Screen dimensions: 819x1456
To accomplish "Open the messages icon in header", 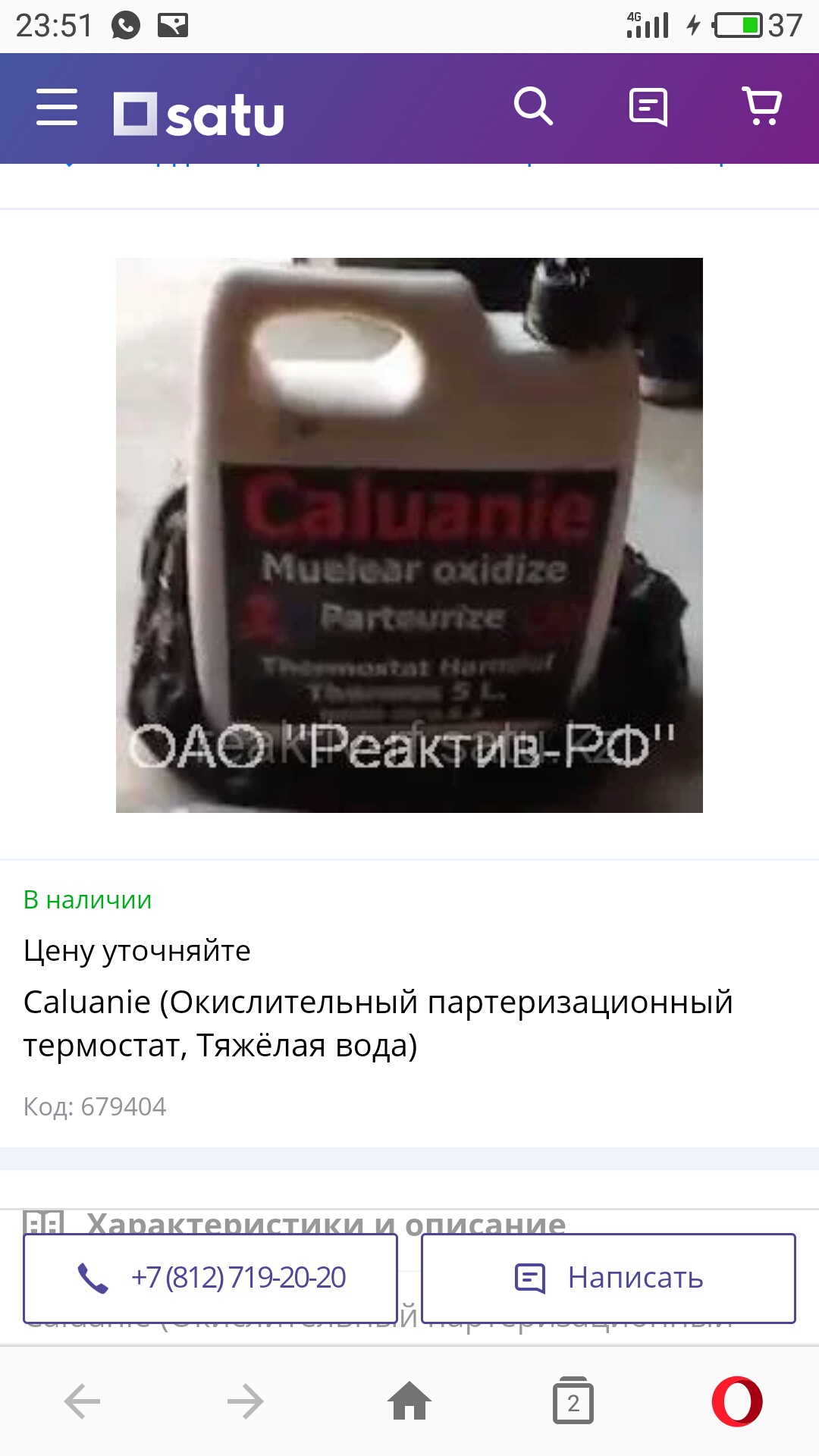I will tap(648, 107).
